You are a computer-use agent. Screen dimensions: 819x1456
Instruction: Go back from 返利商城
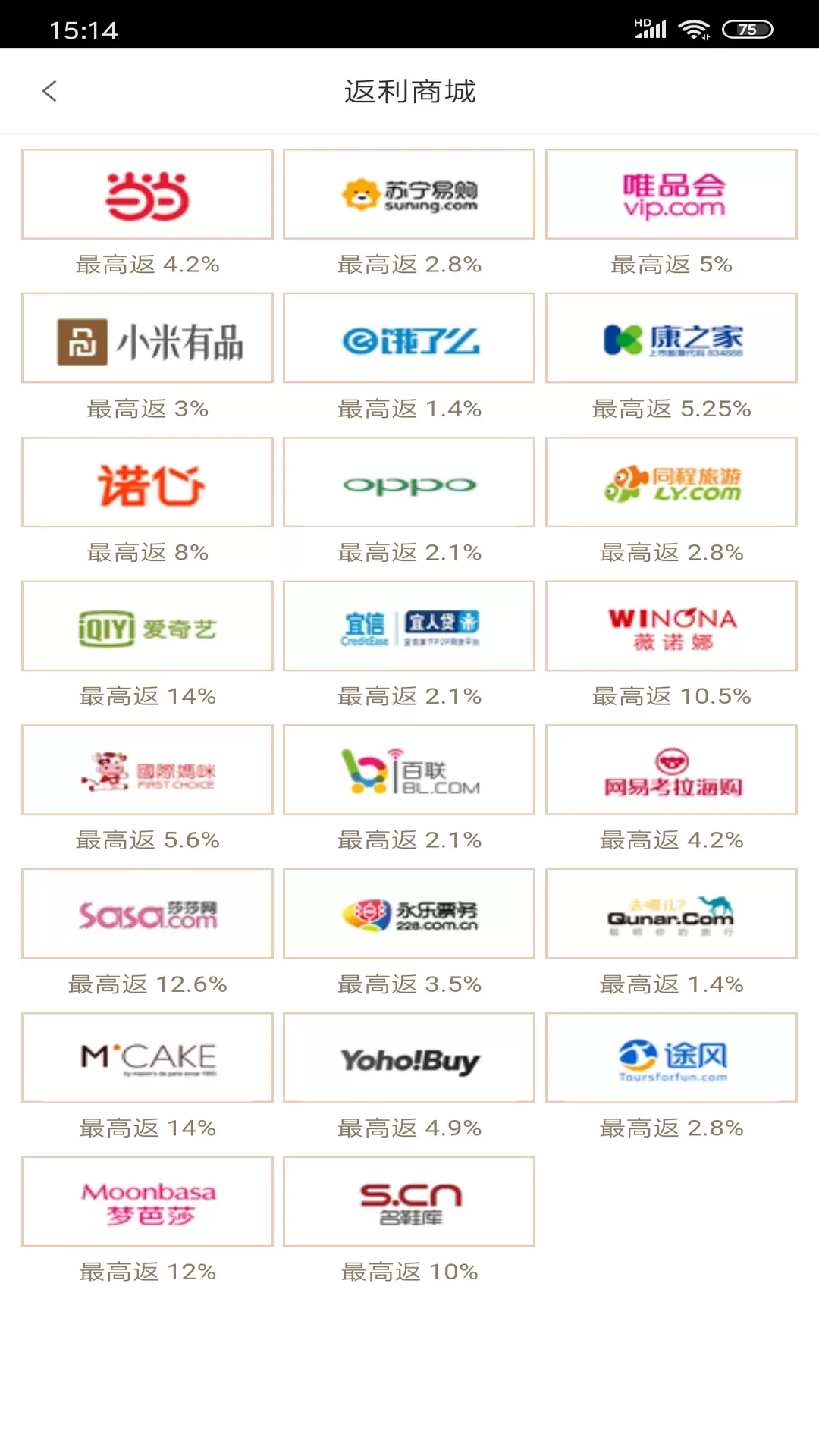point(50,92)
